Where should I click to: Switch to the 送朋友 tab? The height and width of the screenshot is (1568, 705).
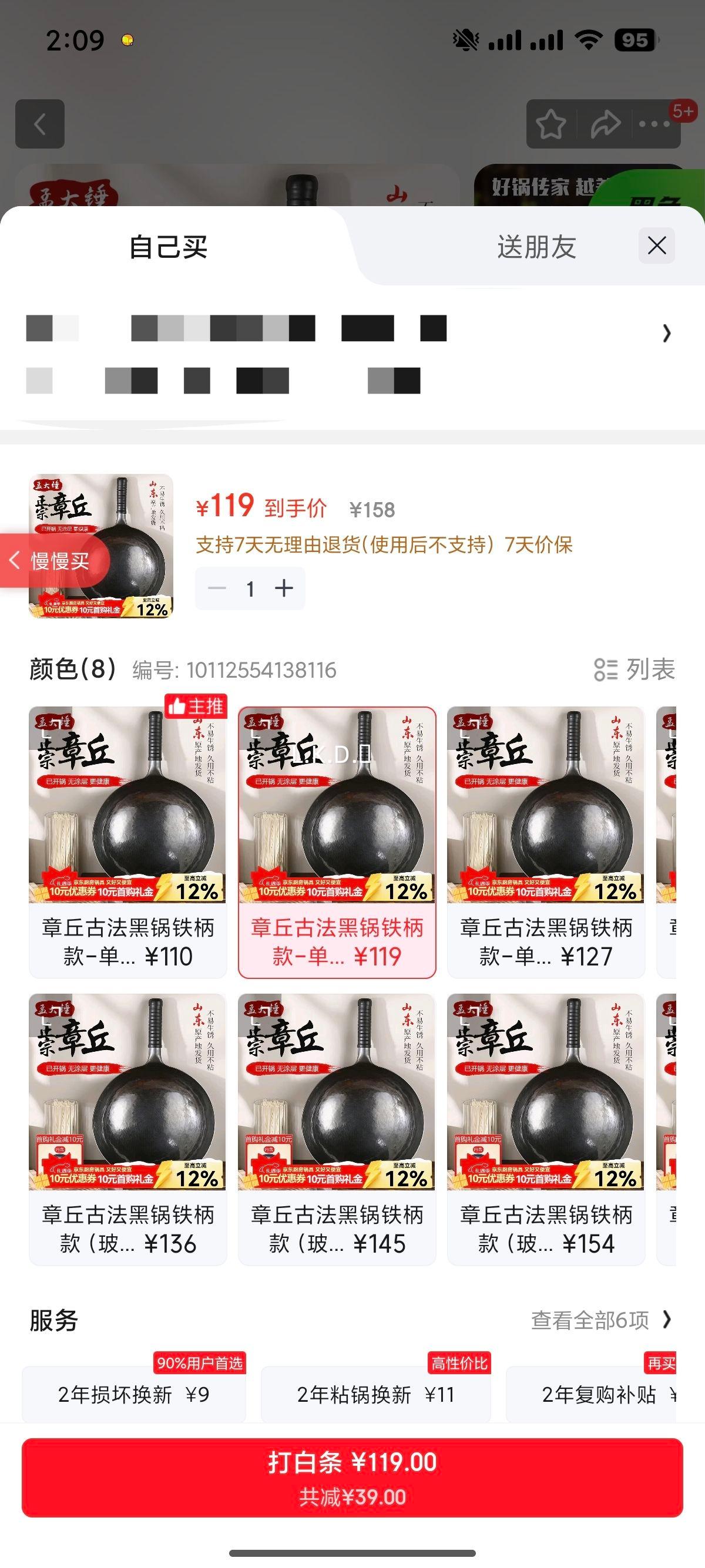point(535,247)
